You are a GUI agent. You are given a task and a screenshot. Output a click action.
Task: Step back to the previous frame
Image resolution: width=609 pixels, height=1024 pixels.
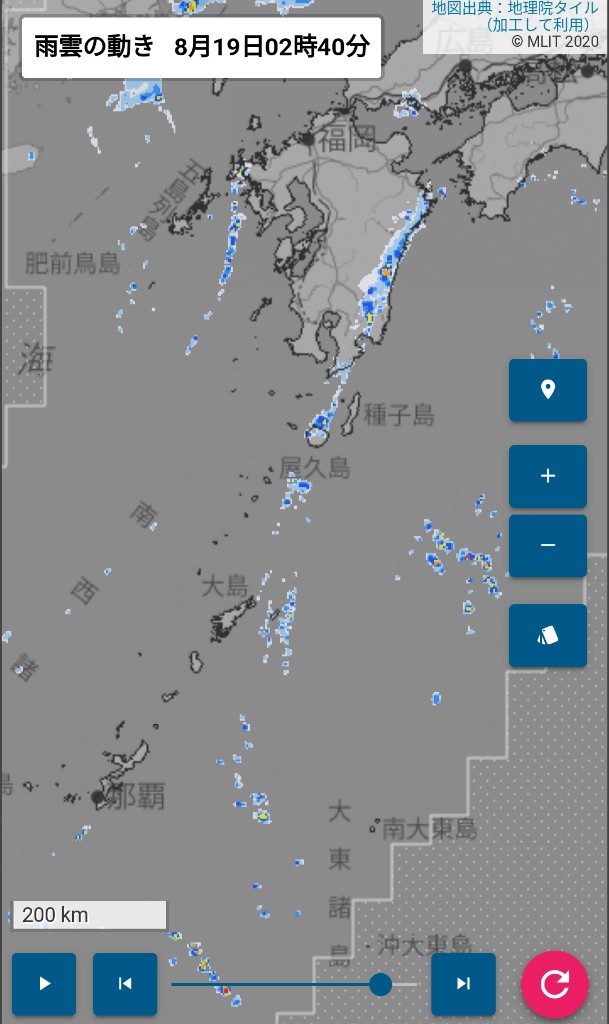coord(125,984)
